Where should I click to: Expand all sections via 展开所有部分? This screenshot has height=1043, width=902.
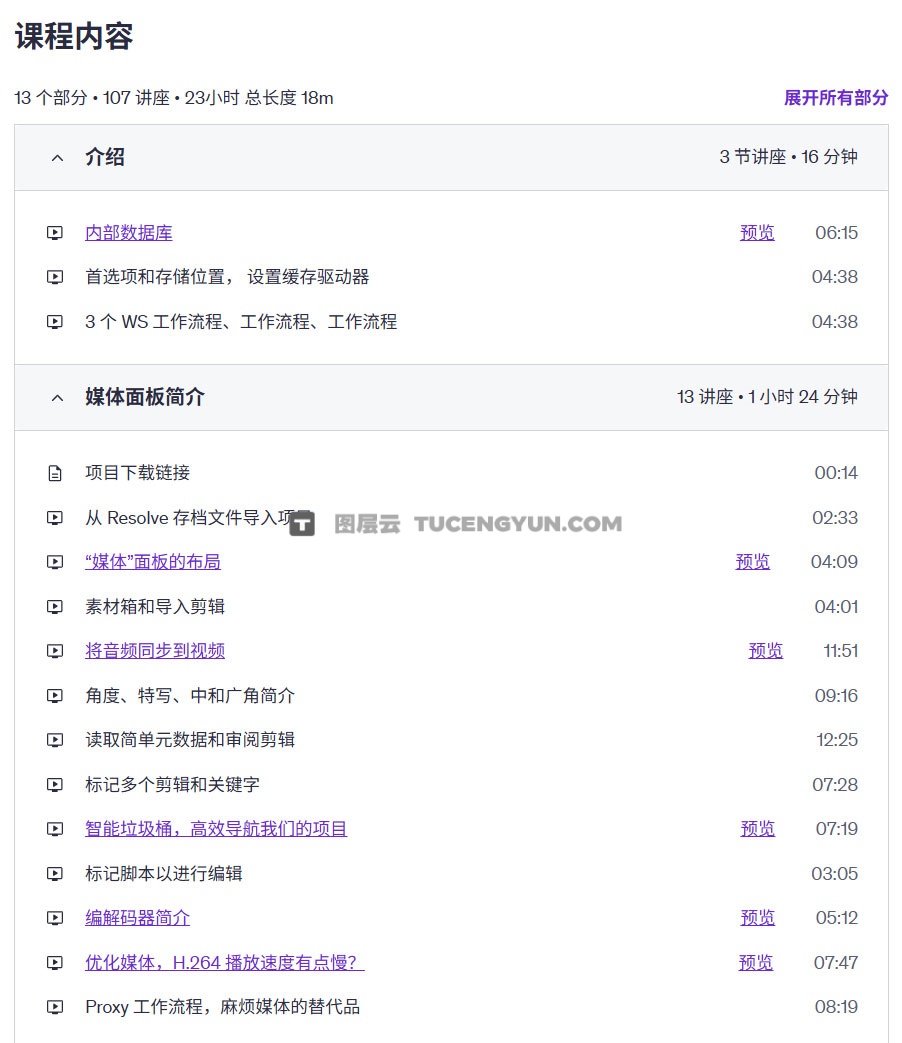coord(835,98)
